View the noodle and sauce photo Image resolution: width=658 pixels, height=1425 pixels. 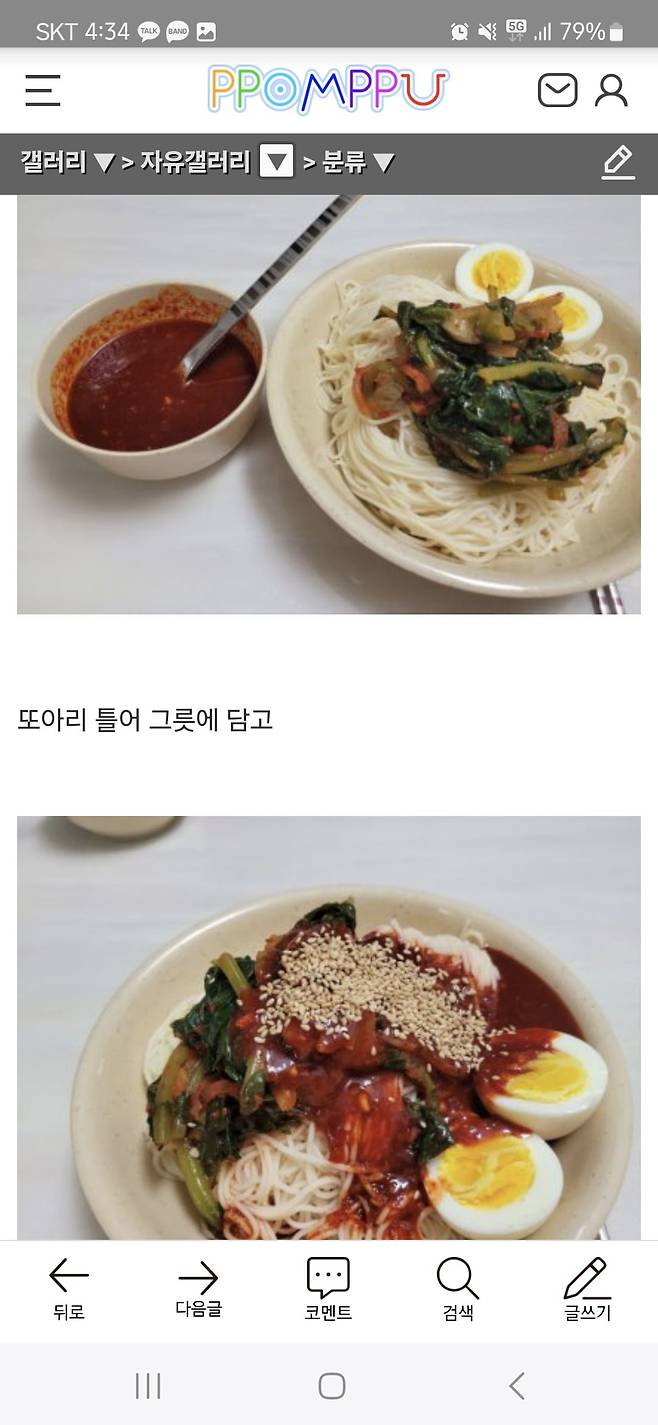(328, 404)
